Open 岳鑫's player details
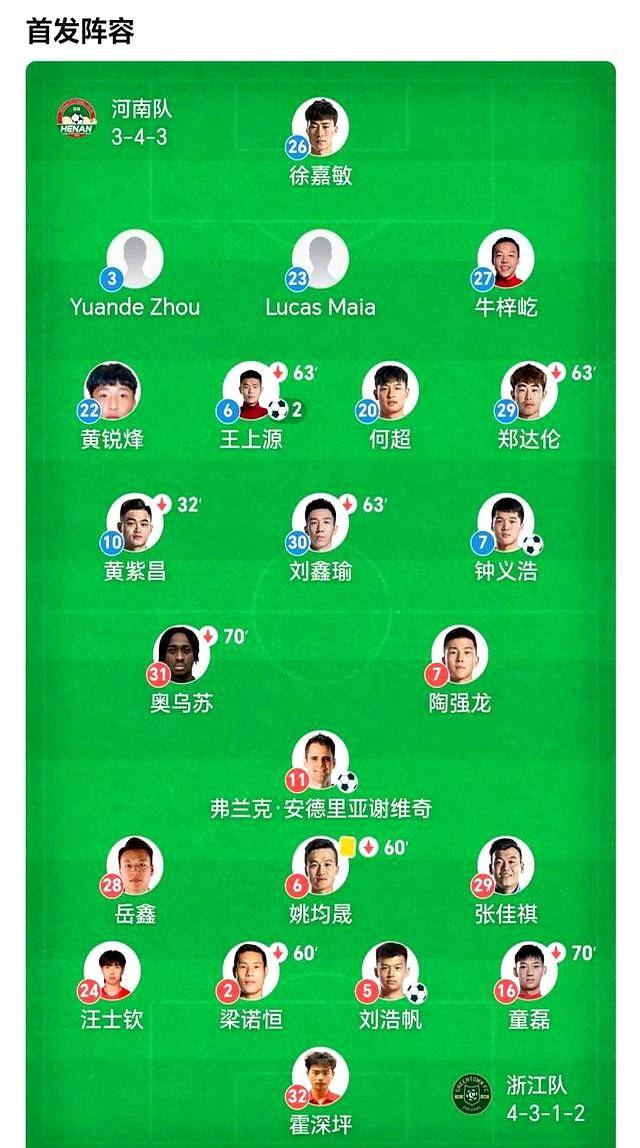 [135, 866]
